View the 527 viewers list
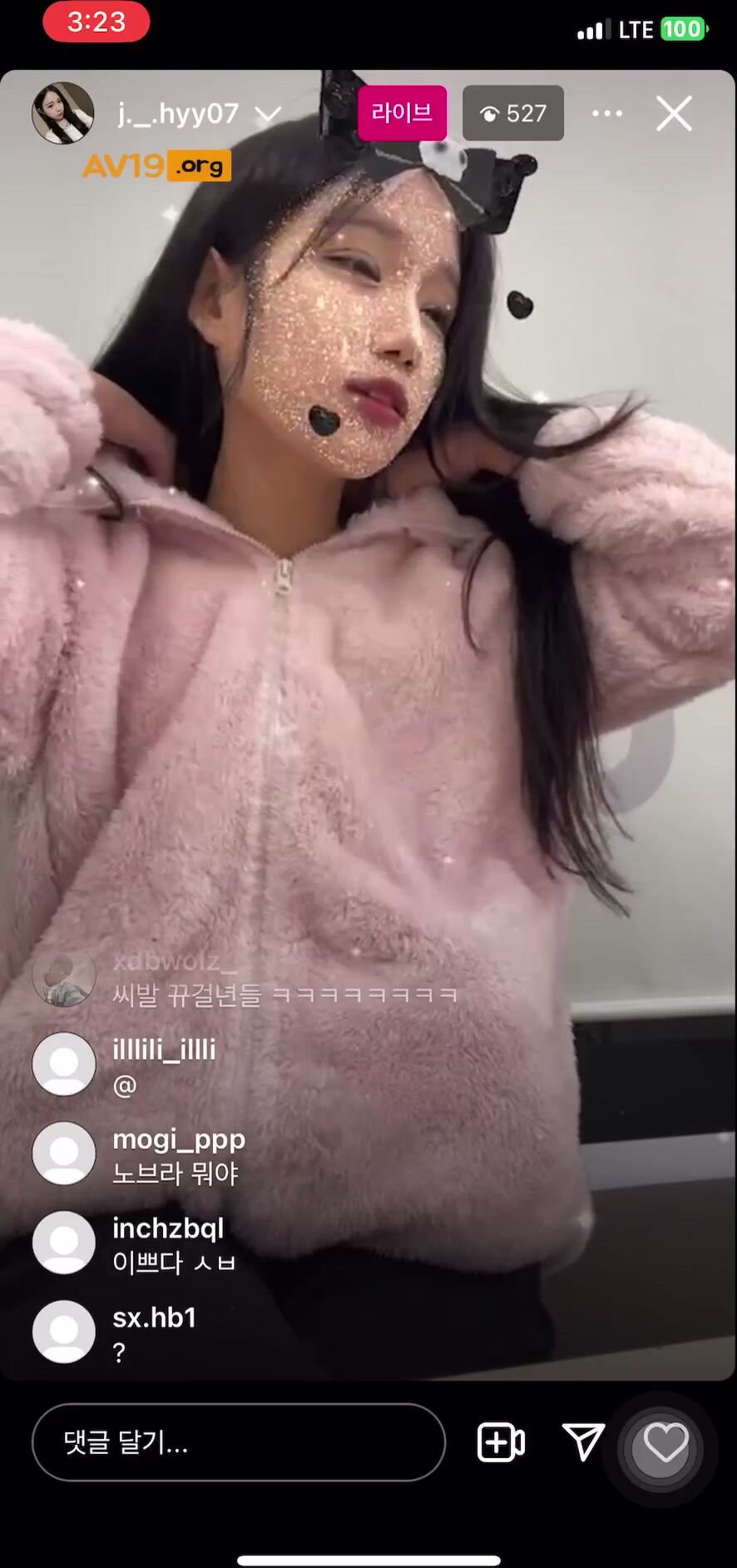The image size is (737, 1568). 513,113
